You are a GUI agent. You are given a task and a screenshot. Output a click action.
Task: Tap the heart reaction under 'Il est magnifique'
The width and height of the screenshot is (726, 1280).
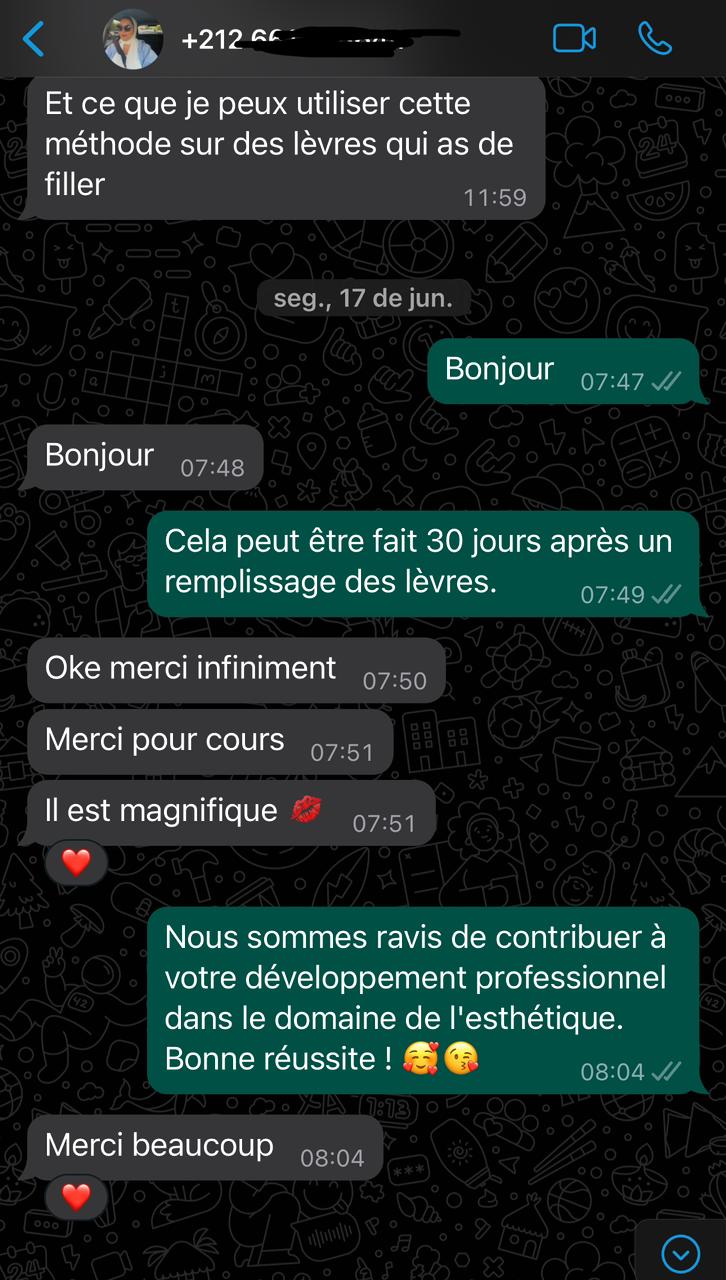point(75,861)
